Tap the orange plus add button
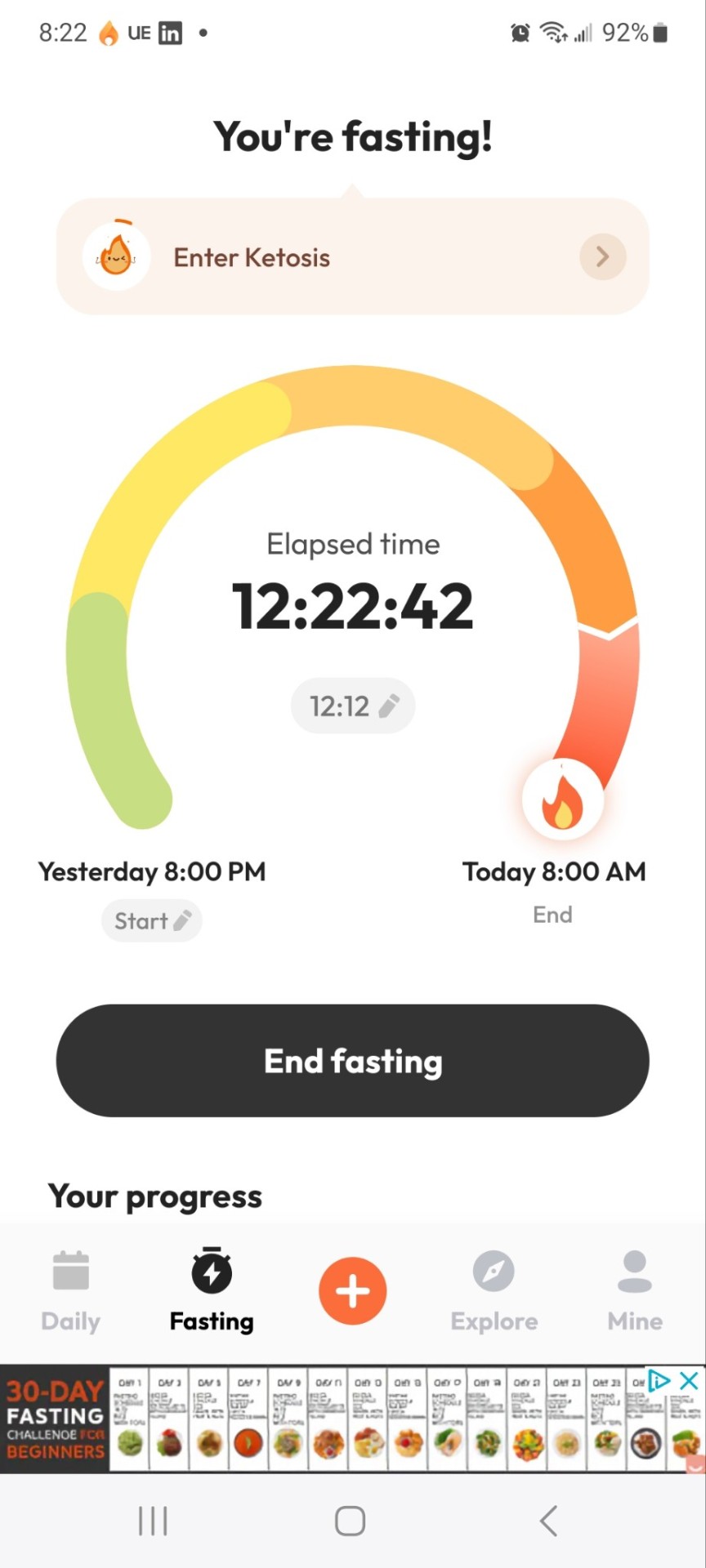This screenshot has width=706, height=1568. (x=352, y=1291)
